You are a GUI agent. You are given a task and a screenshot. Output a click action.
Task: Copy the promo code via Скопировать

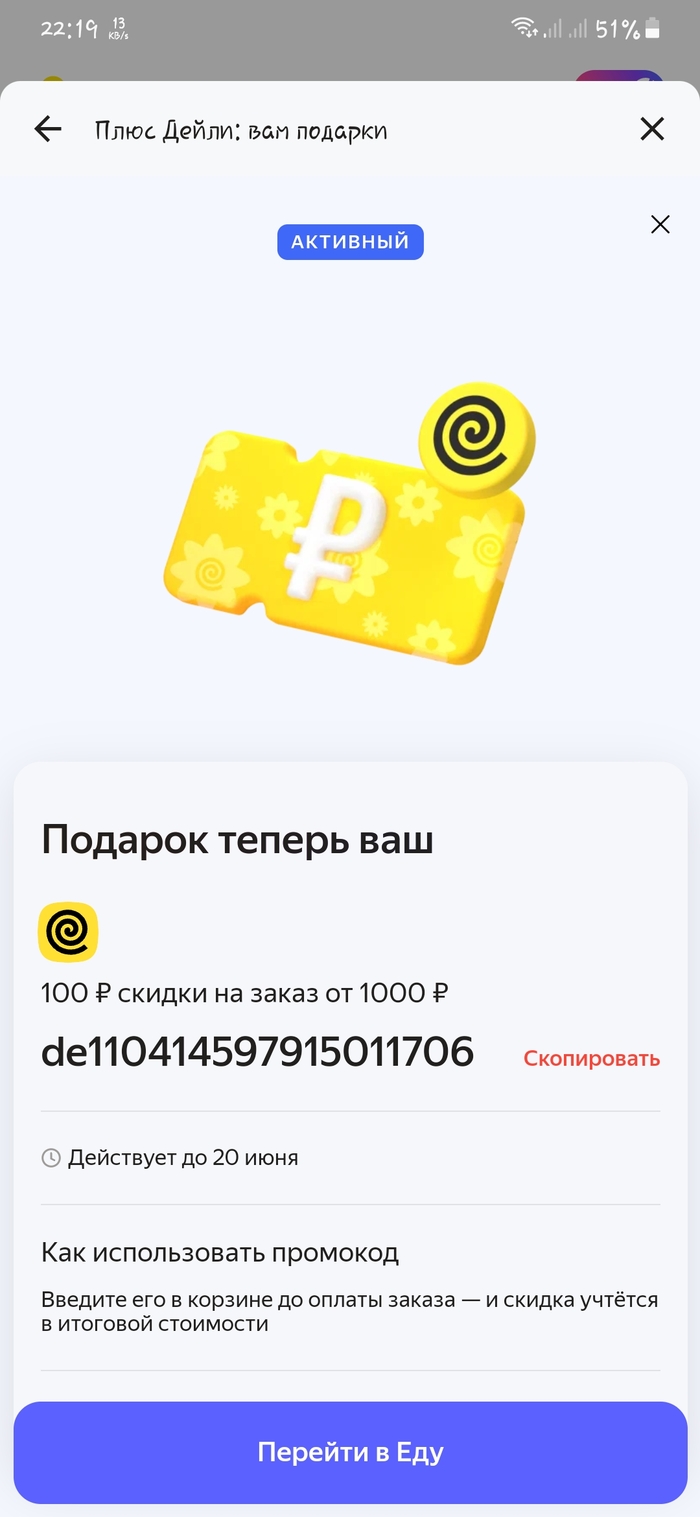pos(591,1058)
